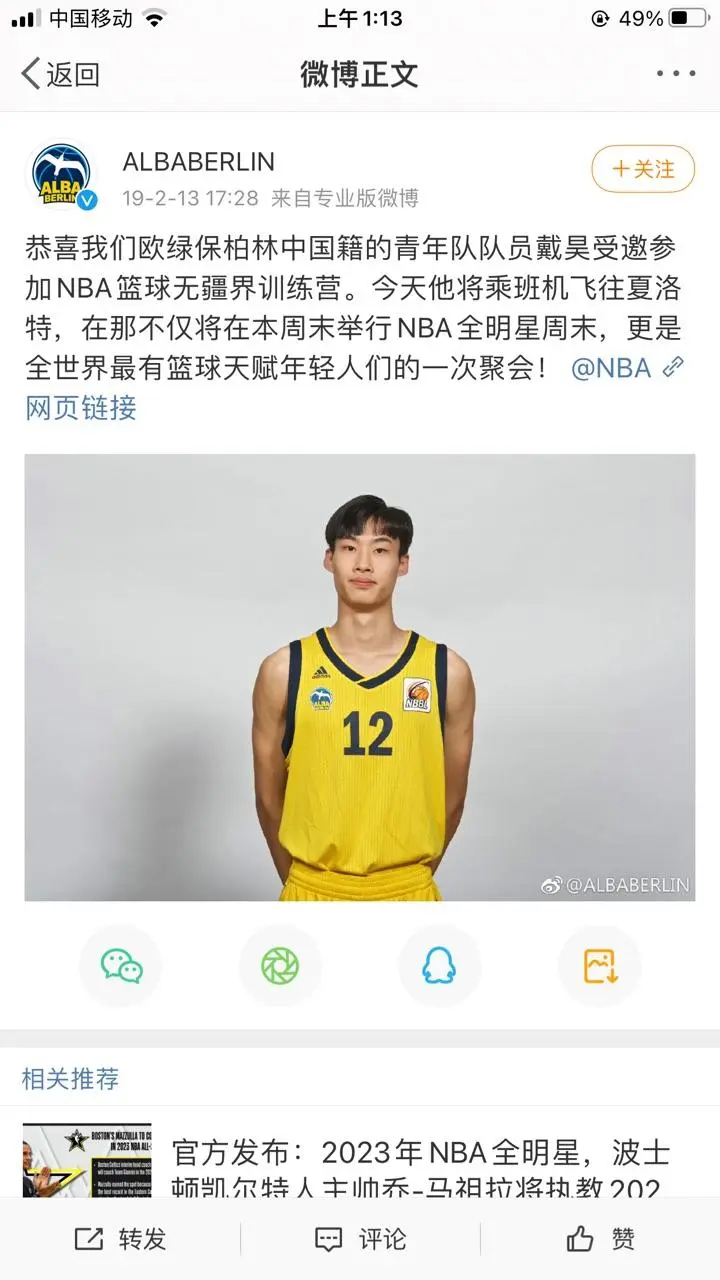Open the three-dot overflow menu

pos(675,74)
